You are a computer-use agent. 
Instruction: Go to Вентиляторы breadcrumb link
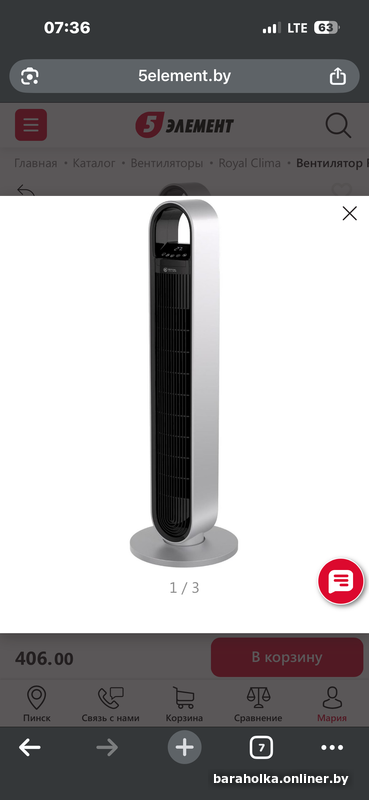[166, 163]
